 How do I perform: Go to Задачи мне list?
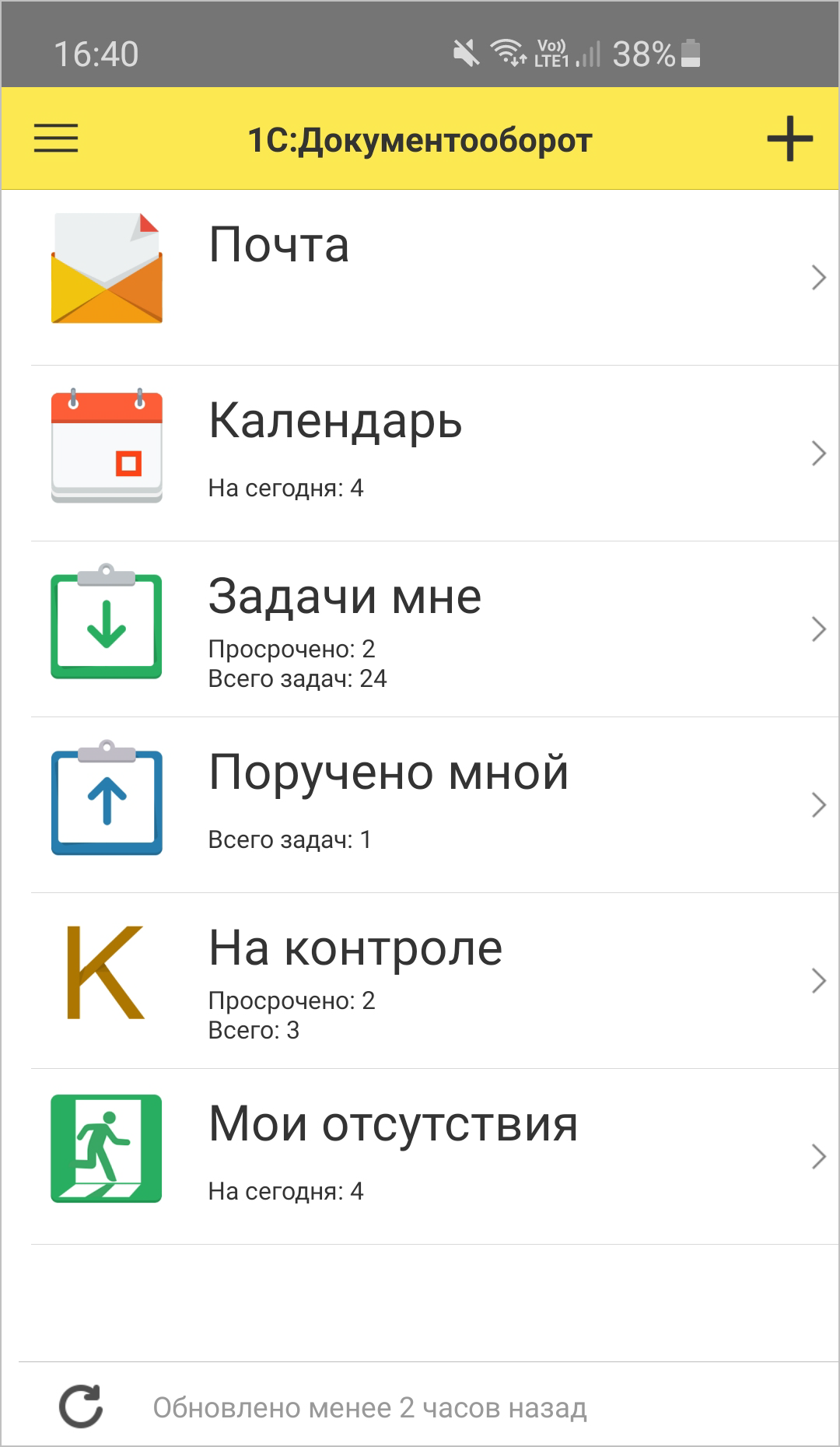coord(420,629)
